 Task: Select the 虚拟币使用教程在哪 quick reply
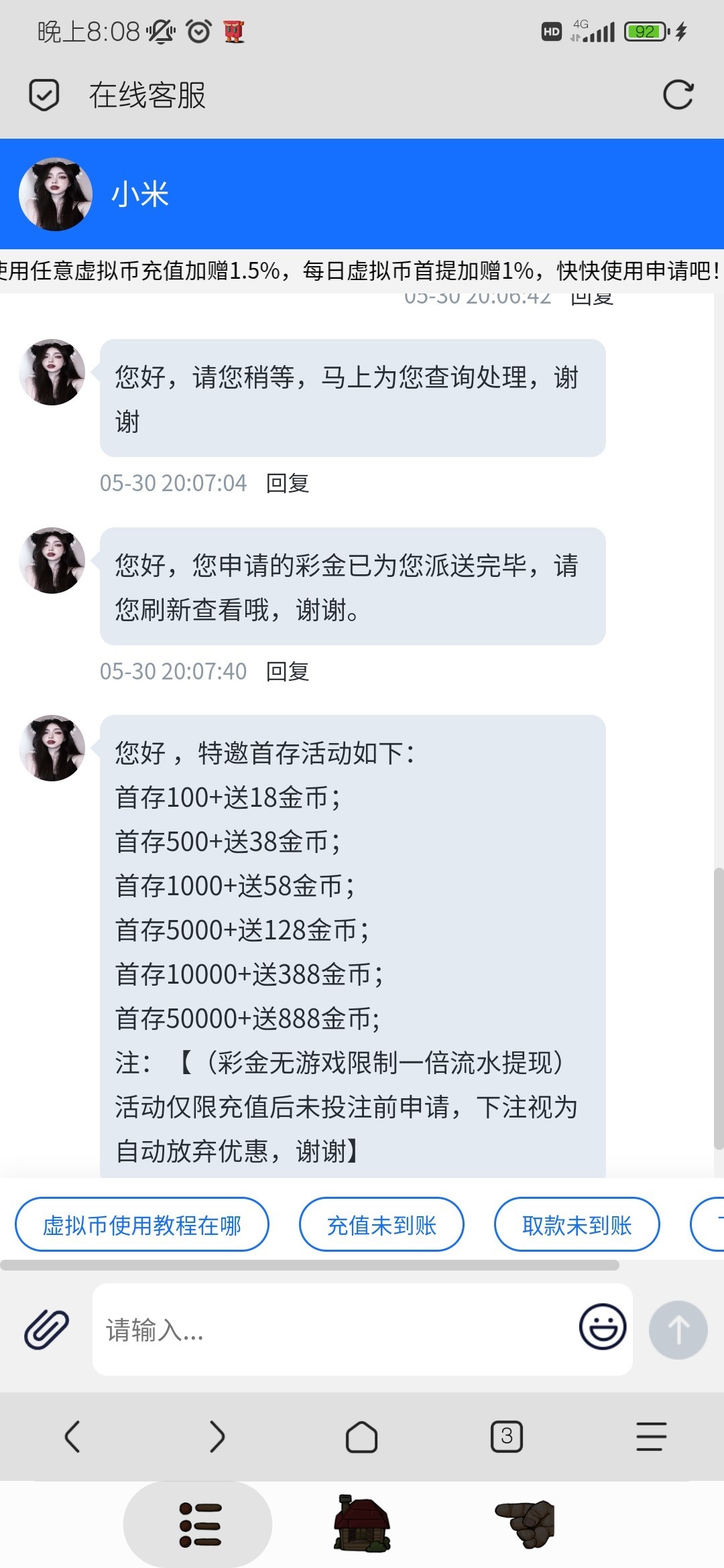coord(142,1225)
